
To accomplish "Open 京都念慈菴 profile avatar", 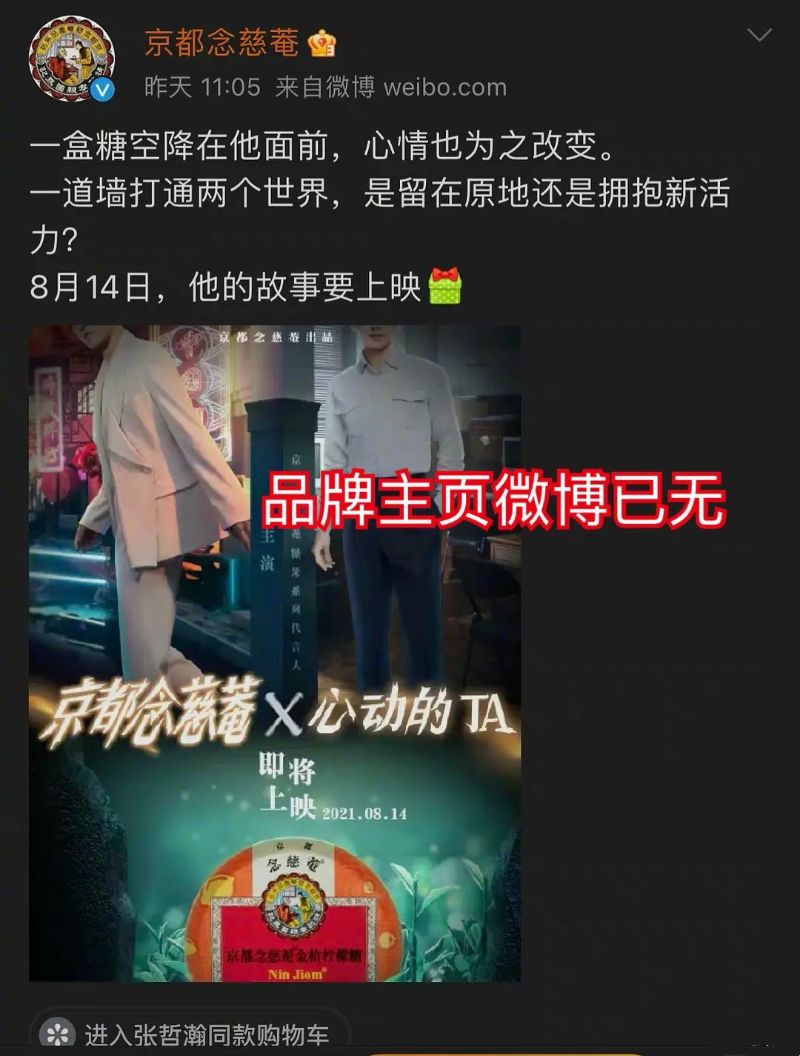I will 71,60.
